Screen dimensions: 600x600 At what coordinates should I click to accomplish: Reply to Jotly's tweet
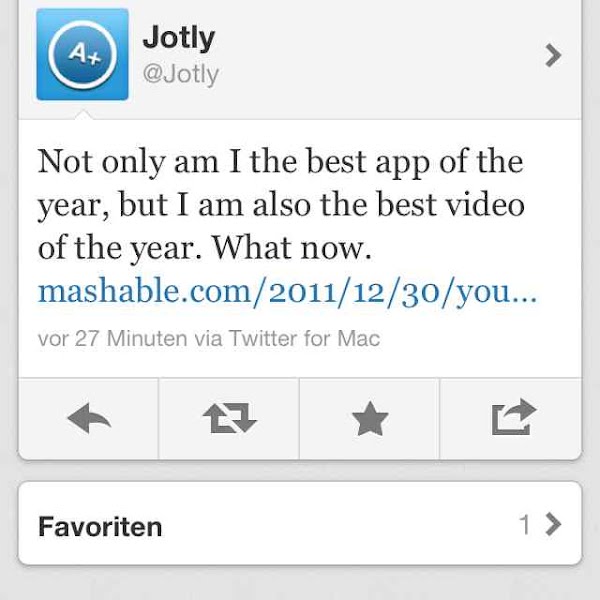click(88, 419)
